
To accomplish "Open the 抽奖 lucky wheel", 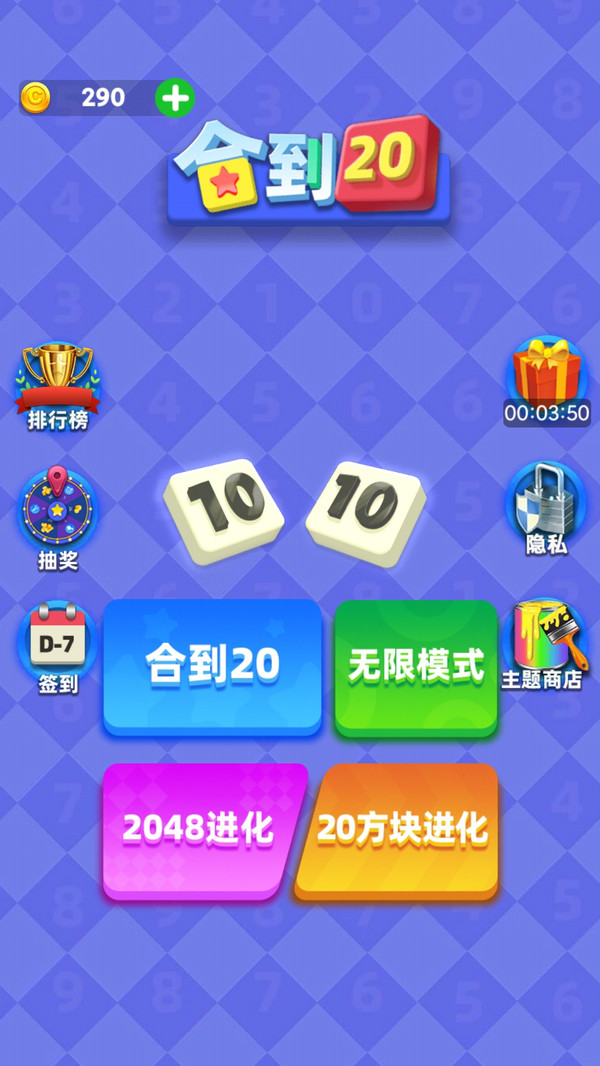I will click(58, 519).
